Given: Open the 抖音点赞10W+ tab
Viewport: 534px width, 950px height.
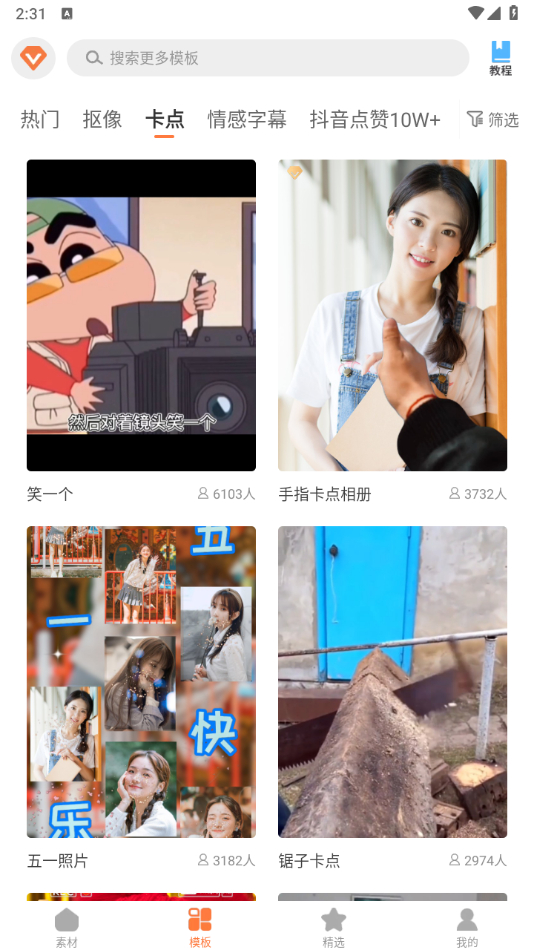Looking at the screenshot, I should tap(375, 119).
